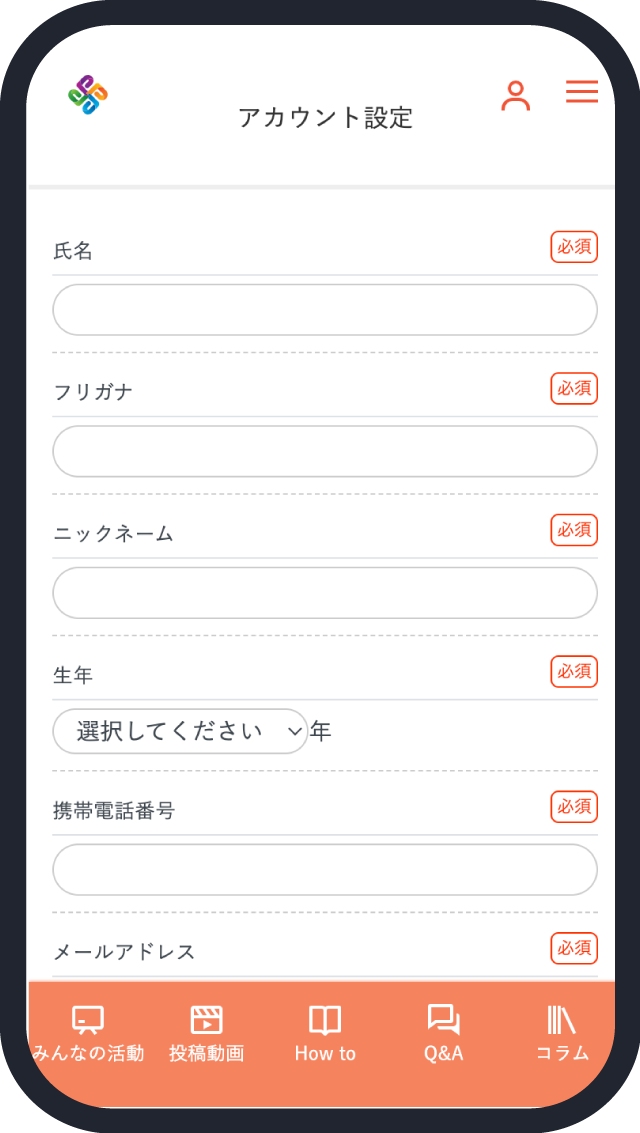Open the Q&A tab
Viewport: 640px width, 1133px height.
click(443, 1034)
